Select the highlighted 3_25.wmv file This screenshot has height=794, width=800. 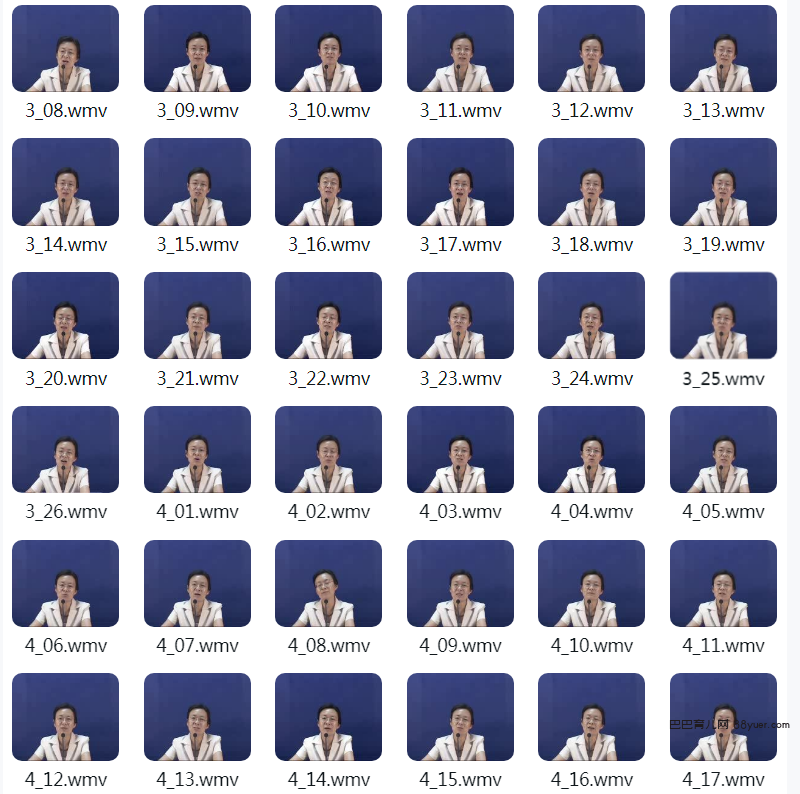[x=723, y=316]
